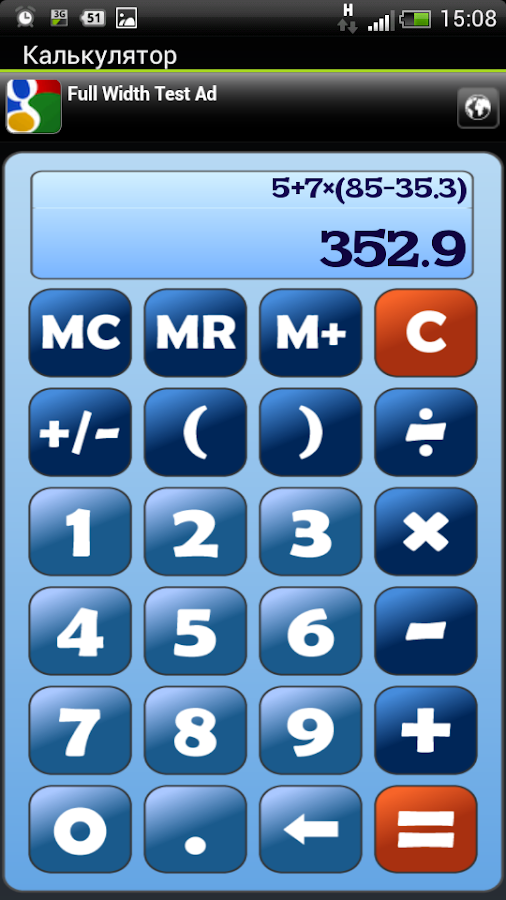Toggle sign with the +/- key
The image size is (506, 900).
80,432
